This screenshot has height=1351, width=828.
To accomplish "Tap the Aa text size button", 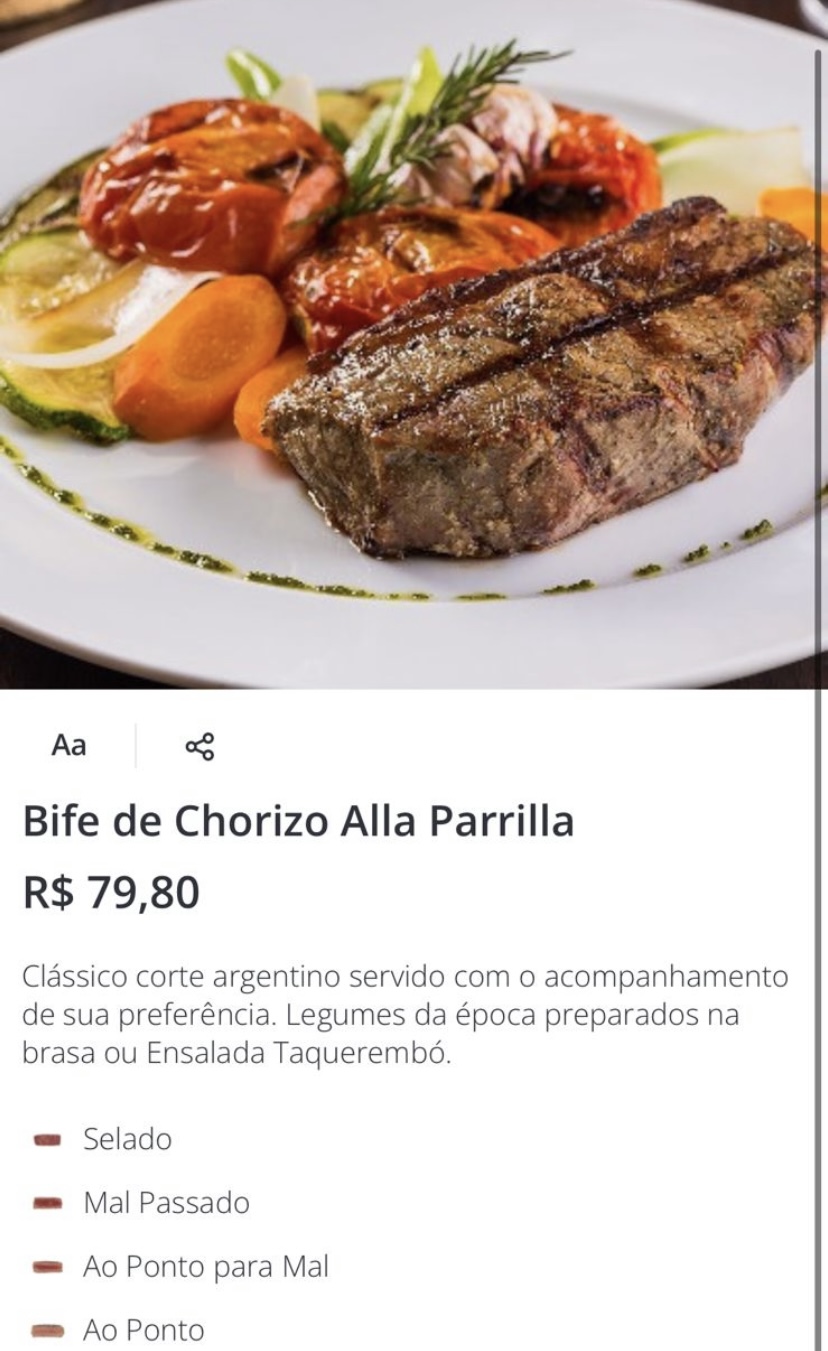I will point(69,746).
